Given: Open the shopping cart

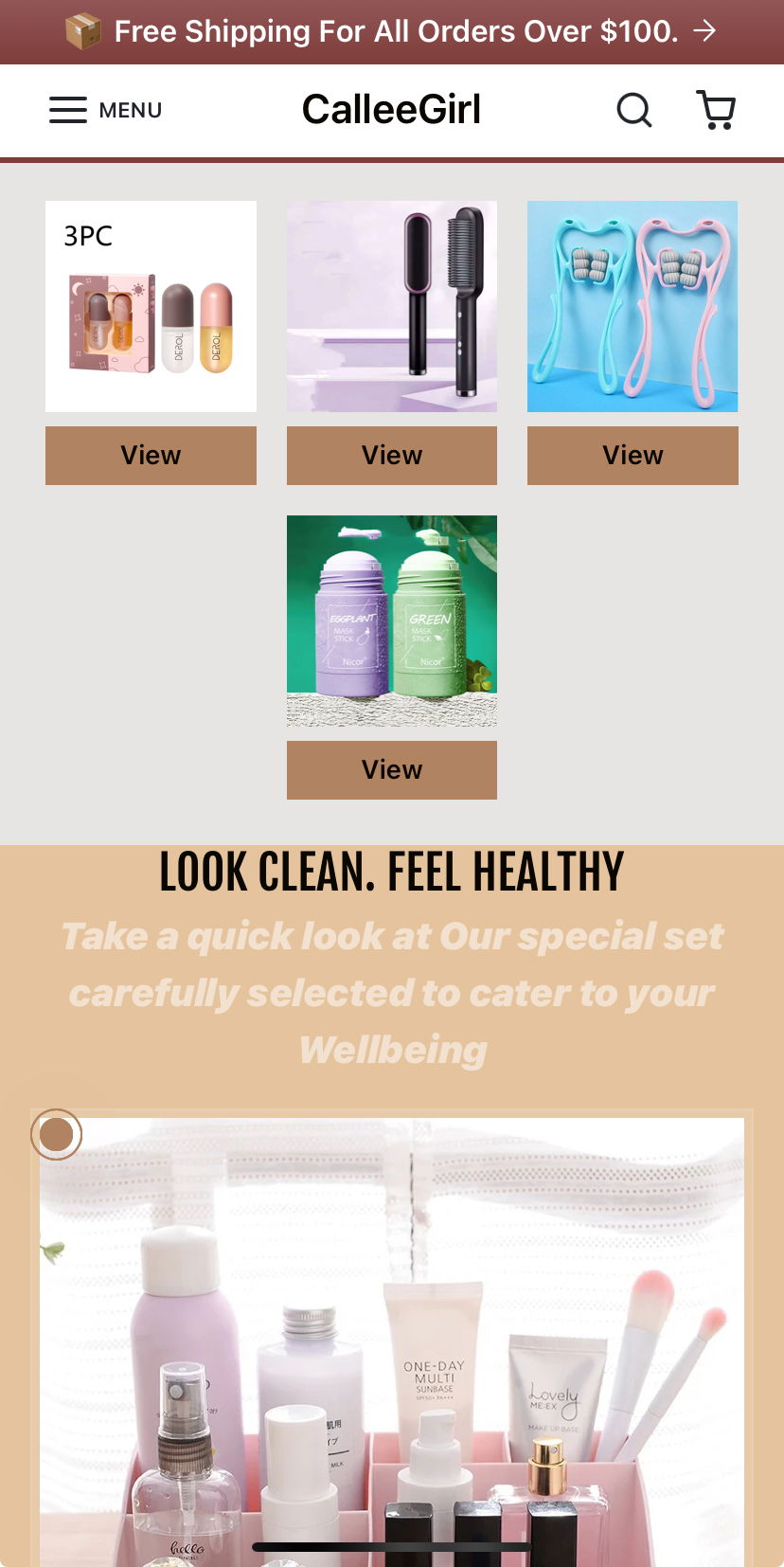Looking at the screenshot, I should [716, 110].
